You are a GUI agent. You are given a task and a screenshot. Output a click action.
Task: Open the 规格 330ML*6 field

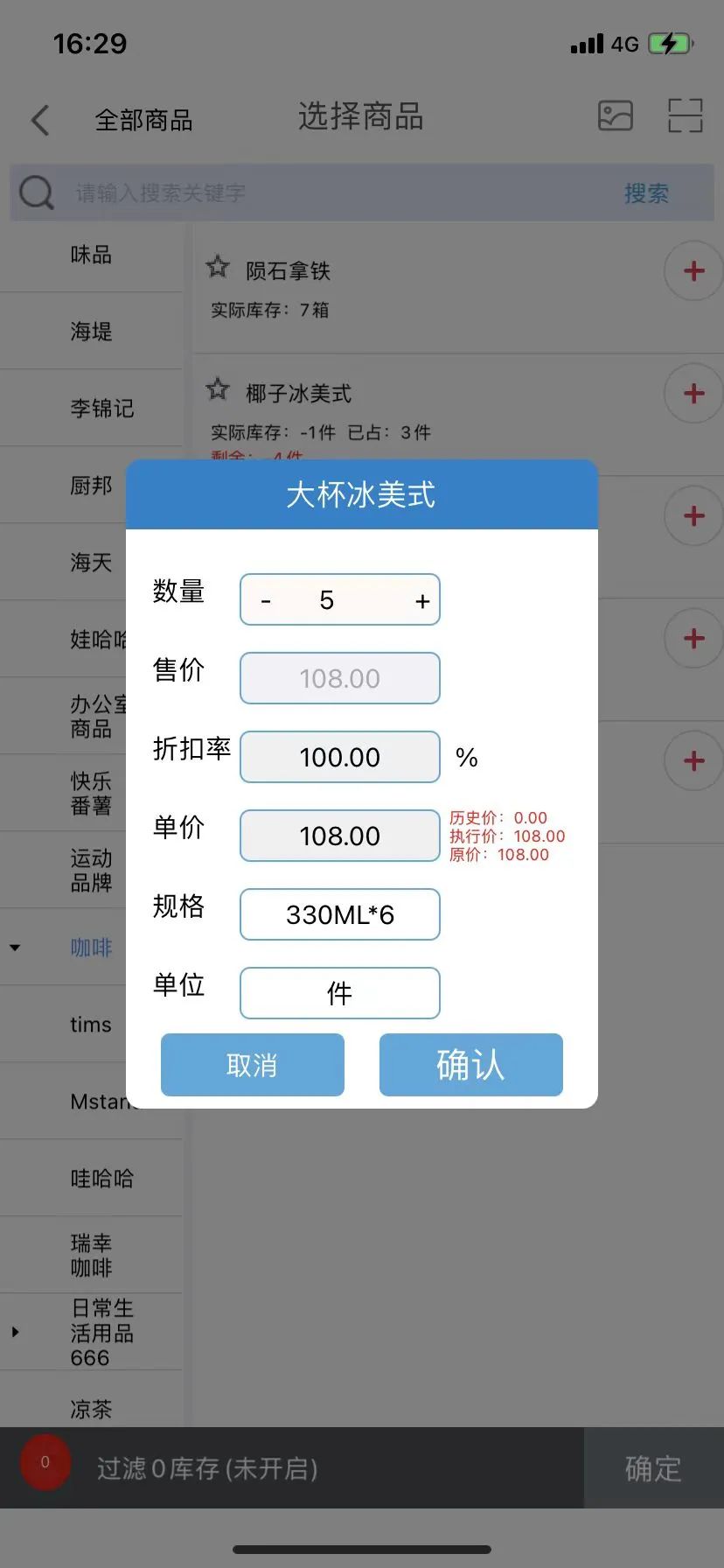point(339,914)
